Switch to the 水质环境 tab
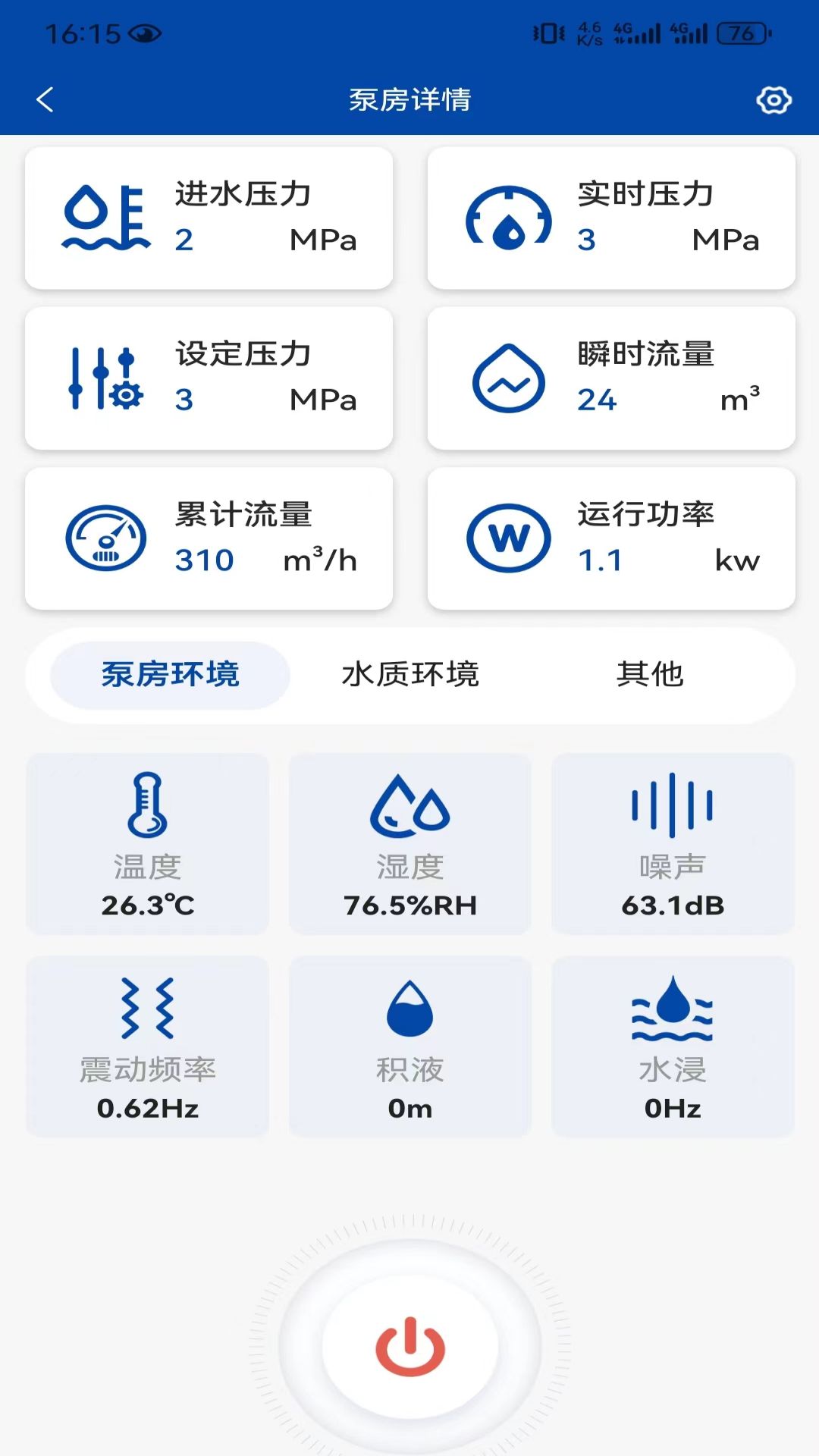The image size is (819, 1456). click(x=412, y=674)
